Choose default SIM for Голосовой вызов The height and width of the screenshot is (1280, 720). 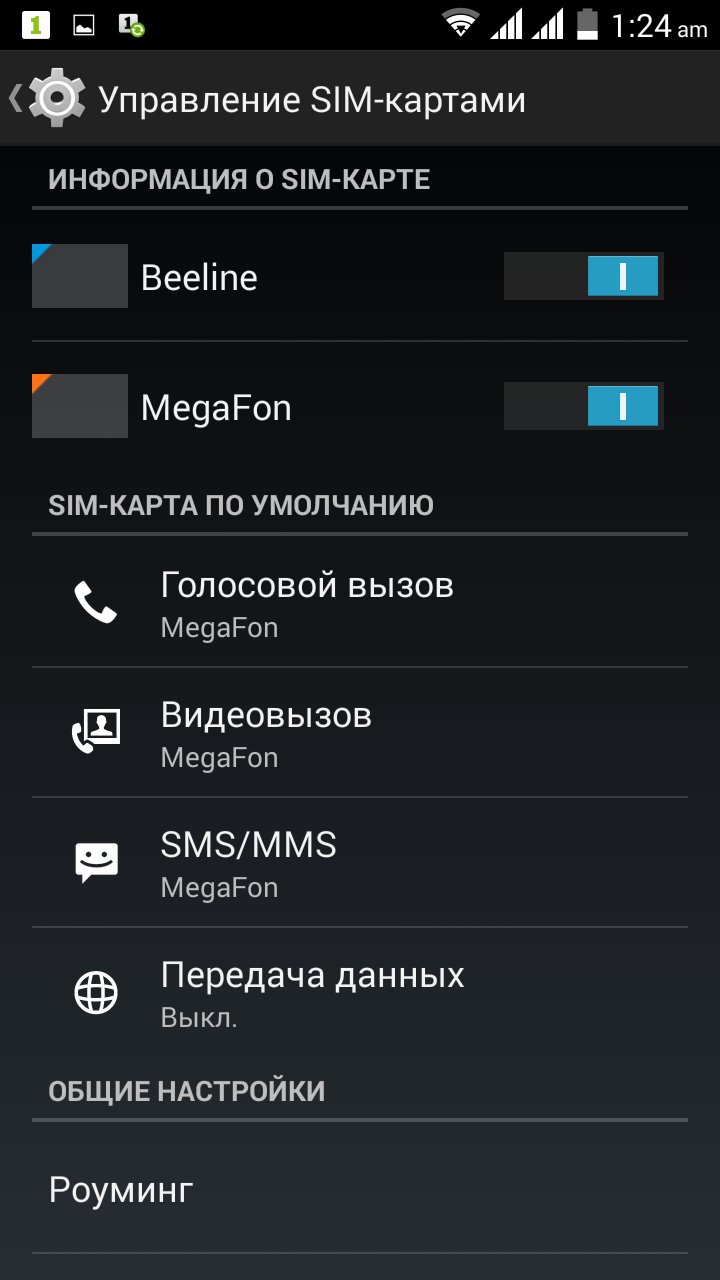(x=360, y=603)
